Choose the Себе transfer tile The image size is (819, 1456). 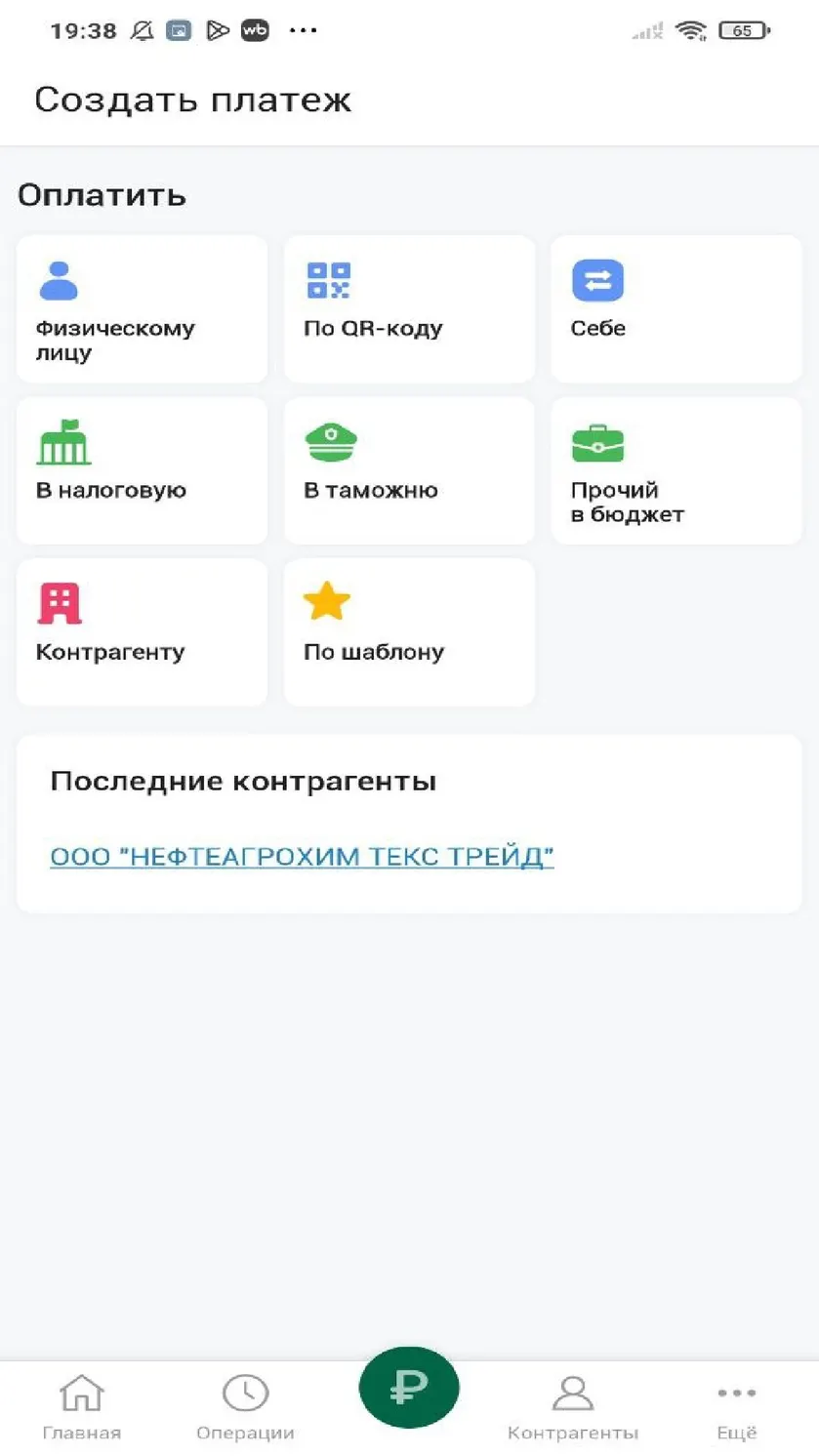(676, 309)
